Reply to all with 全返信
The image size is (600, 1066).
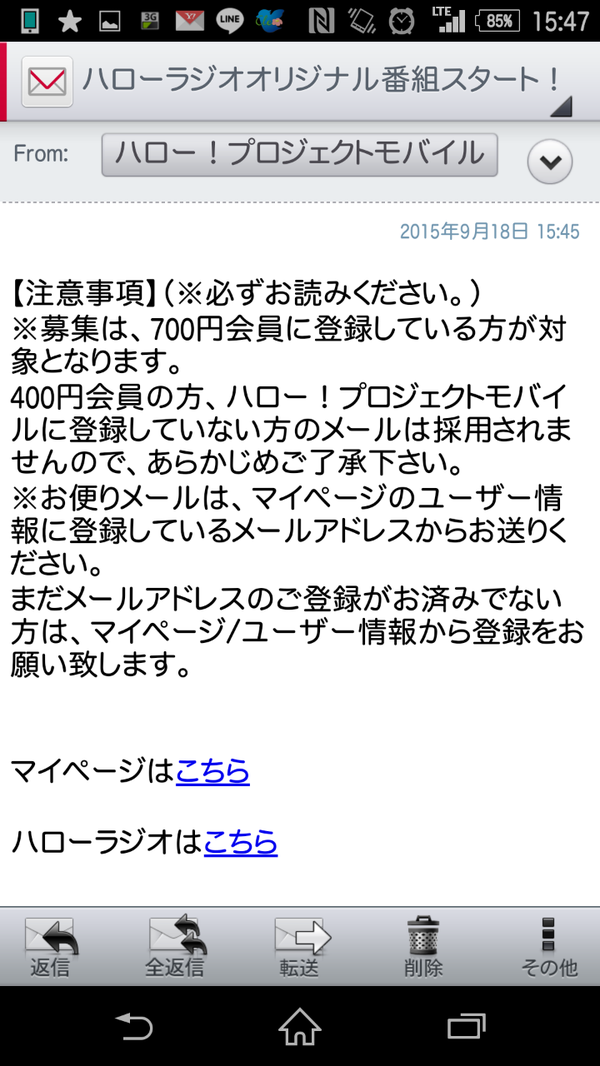175,946
